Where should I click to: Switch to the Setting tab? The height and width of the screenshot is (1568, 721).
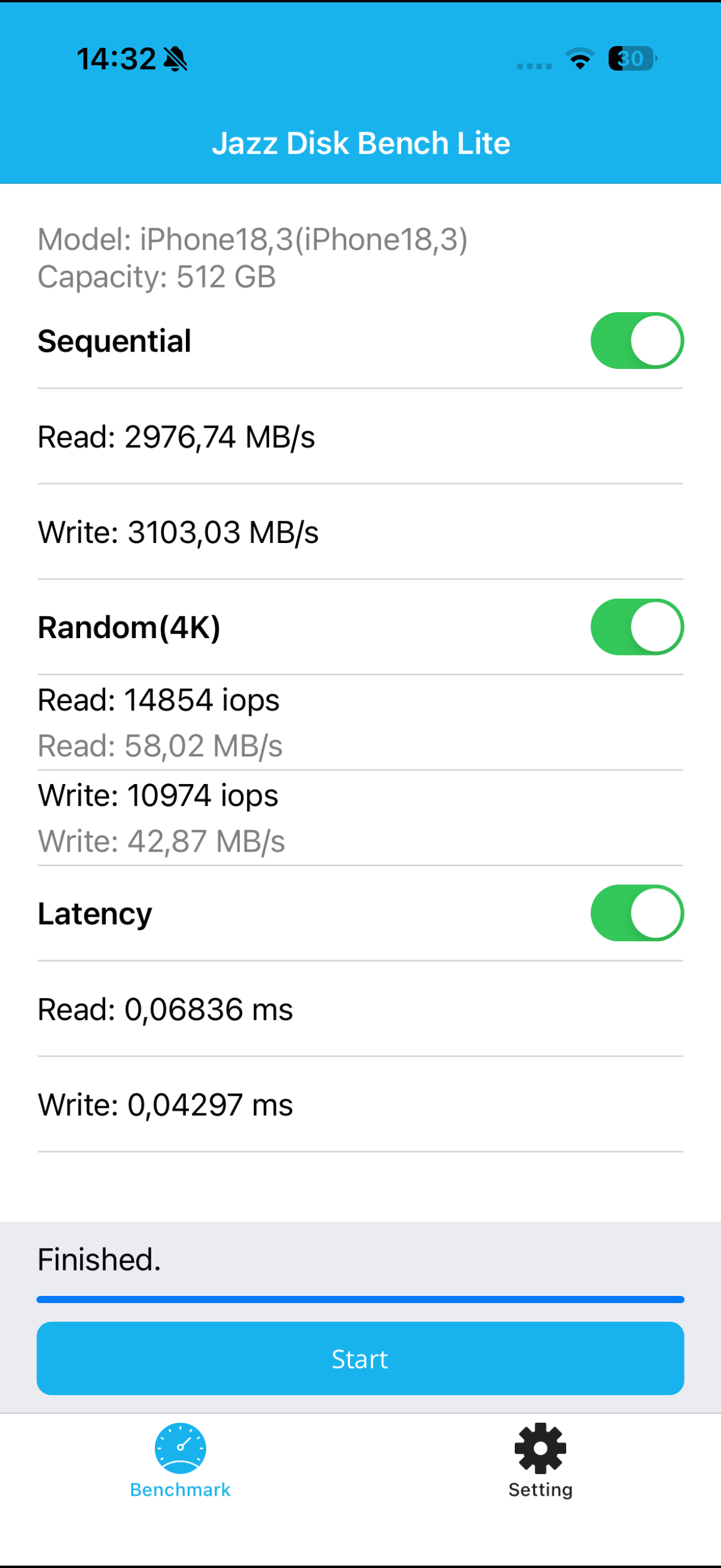(540, 1460)
